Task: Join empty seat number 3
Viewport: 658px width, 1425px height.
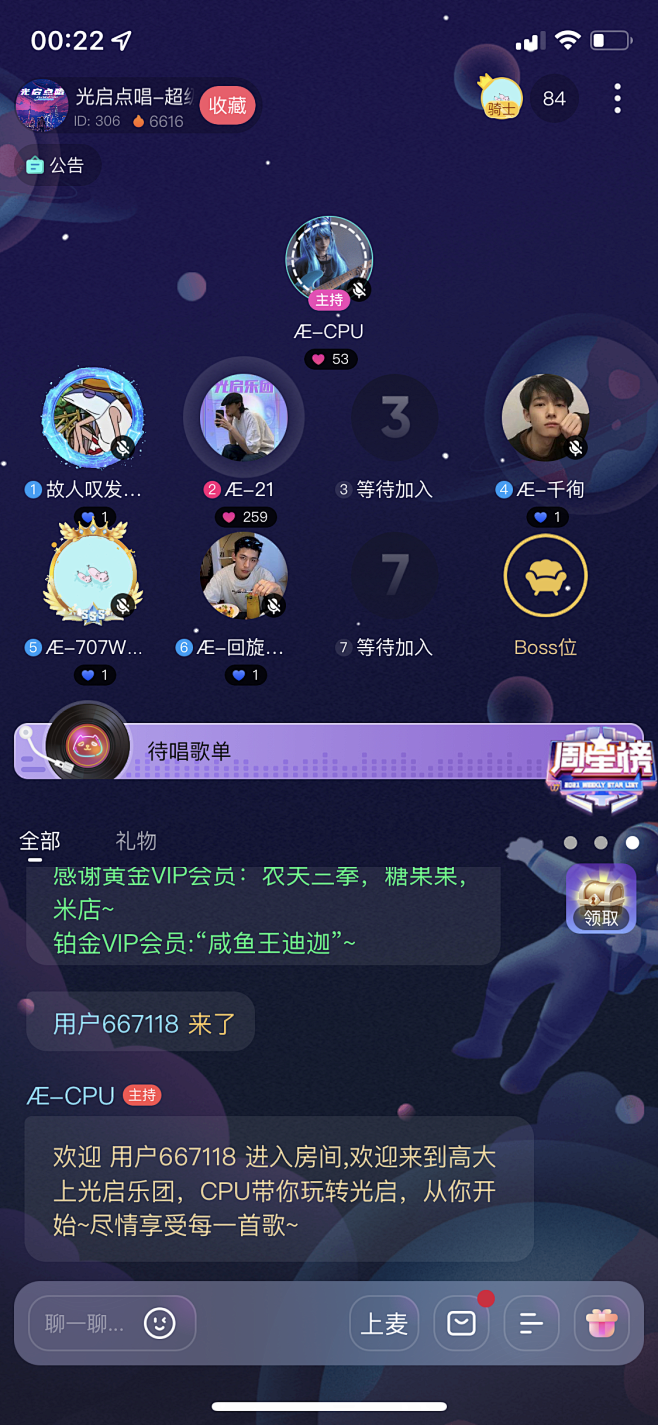Action: [396, 417]
